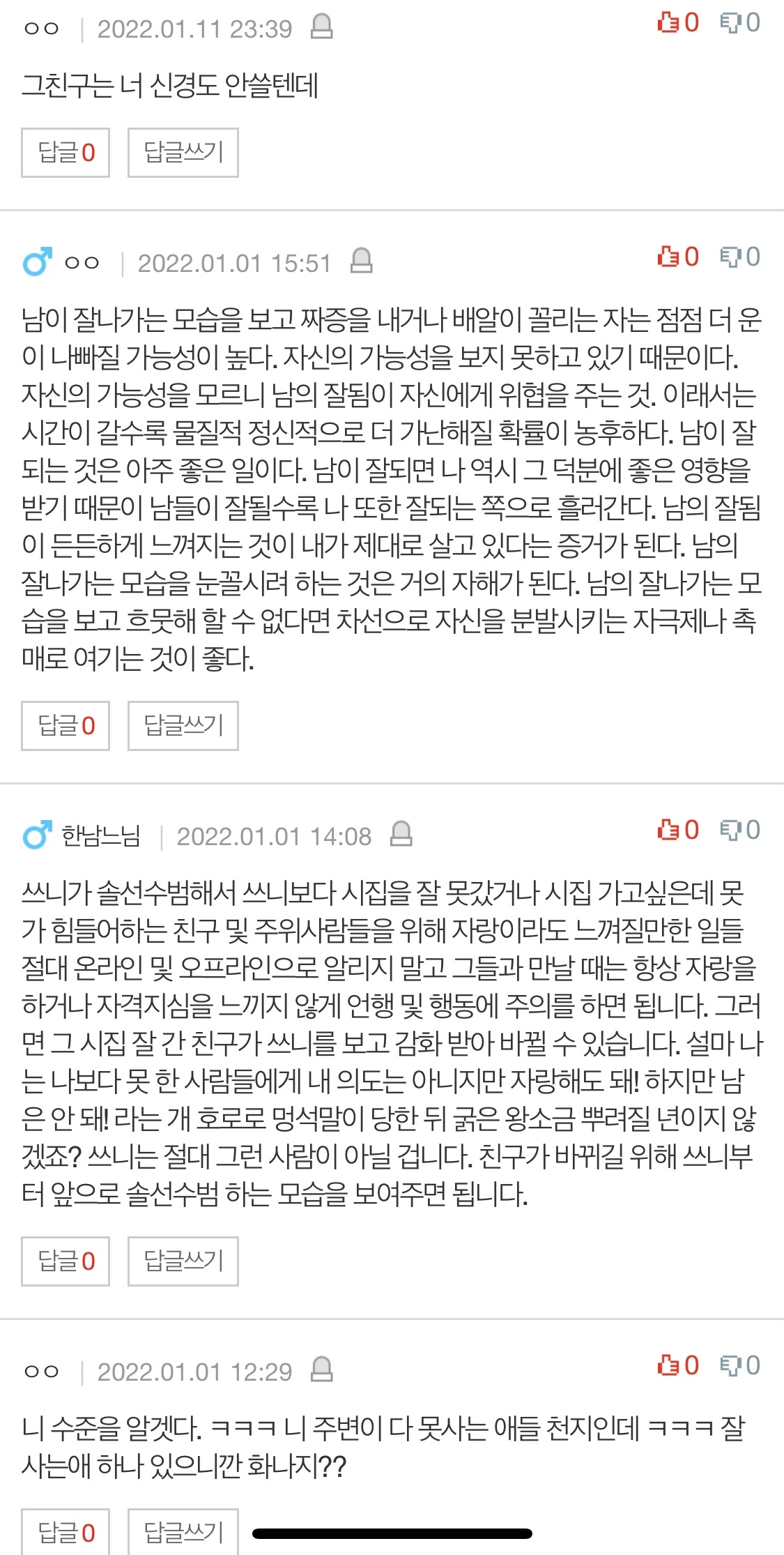This screenshot has height=1555, width=784.
Task: Give a thumbs up to 한남느님's comment
Action: pos(677,830)
